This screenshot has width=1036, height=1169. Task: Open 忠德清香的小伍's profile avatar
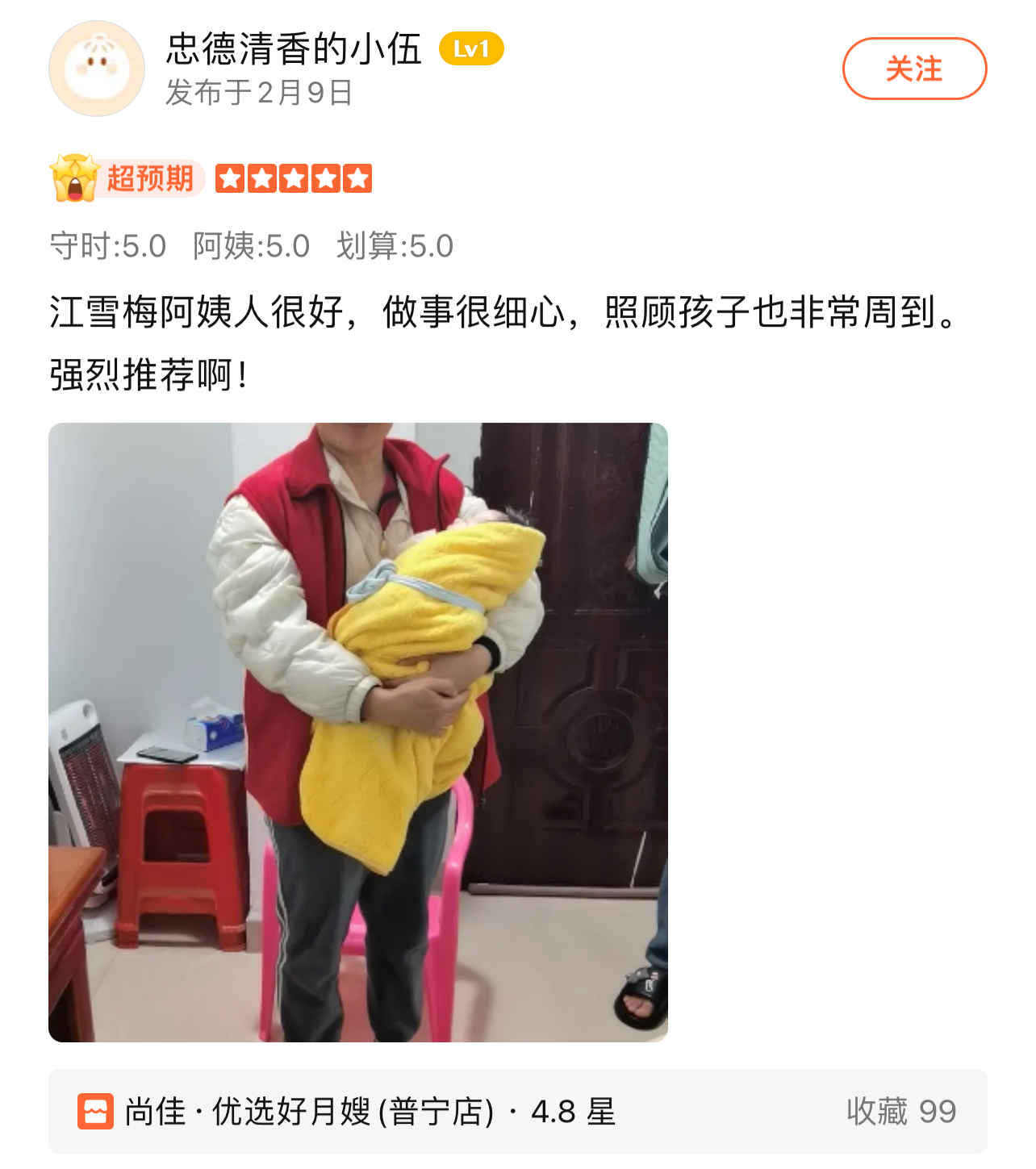(x=97, y=69)
